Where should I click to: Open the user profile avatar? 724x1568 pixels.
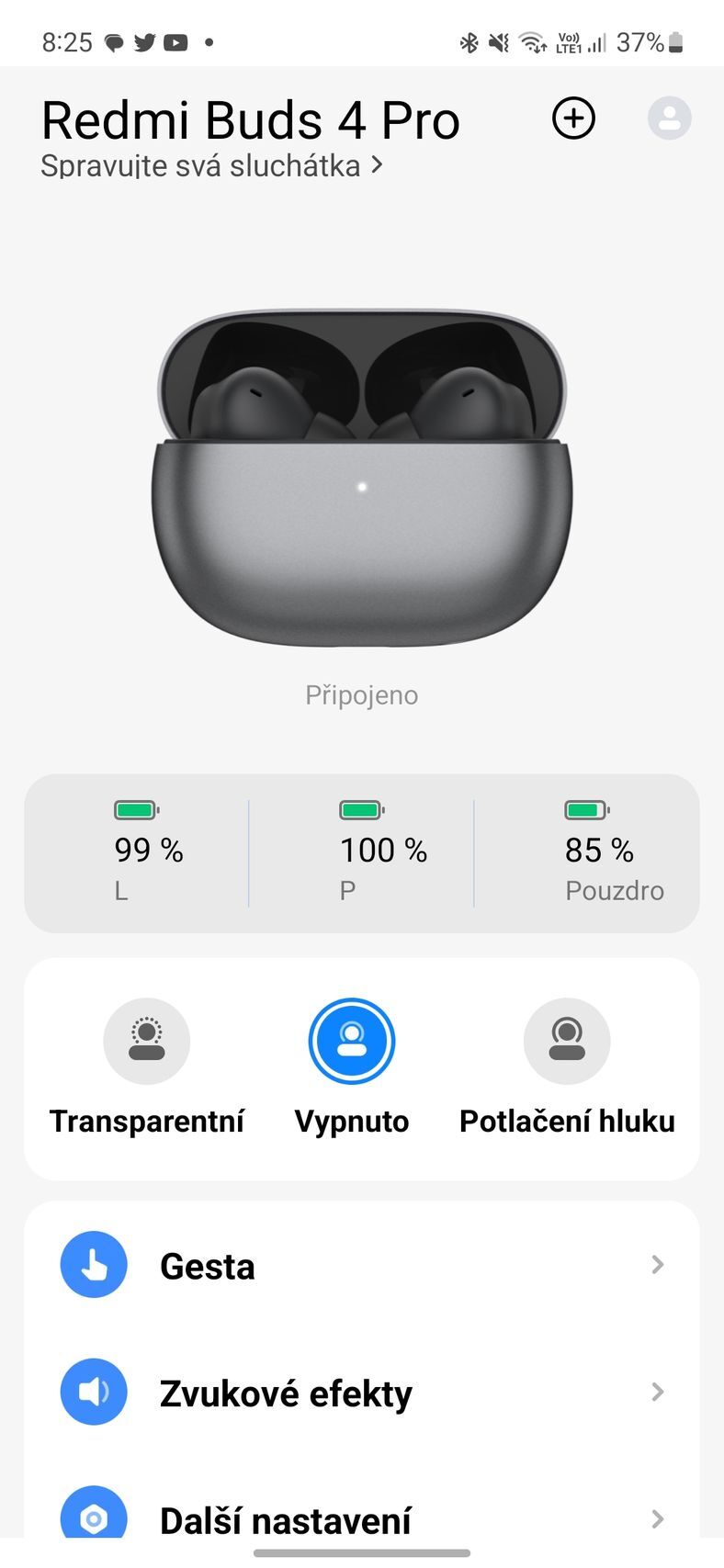[669, 118]
